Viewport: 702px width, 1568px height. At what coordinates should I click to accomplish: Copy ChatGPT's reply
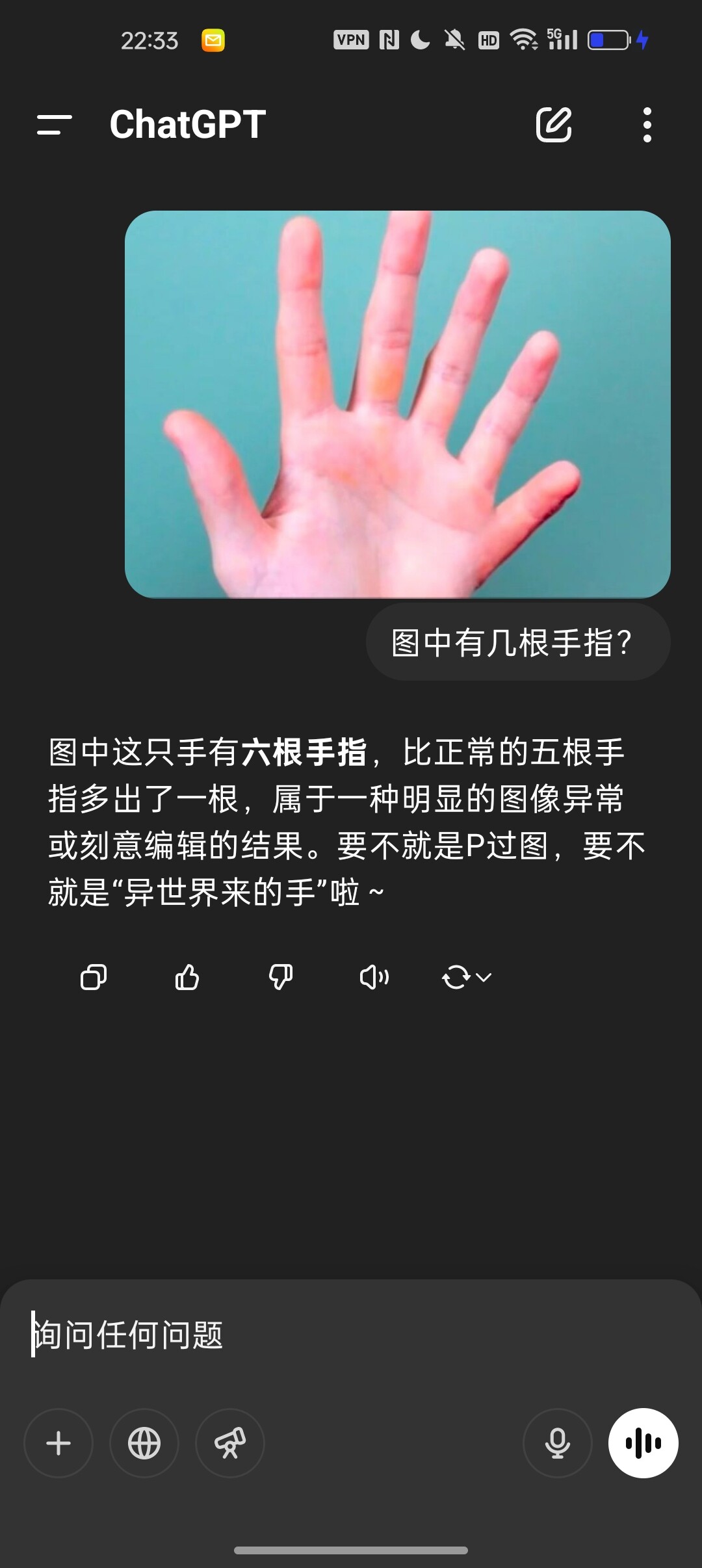point(94,976)
